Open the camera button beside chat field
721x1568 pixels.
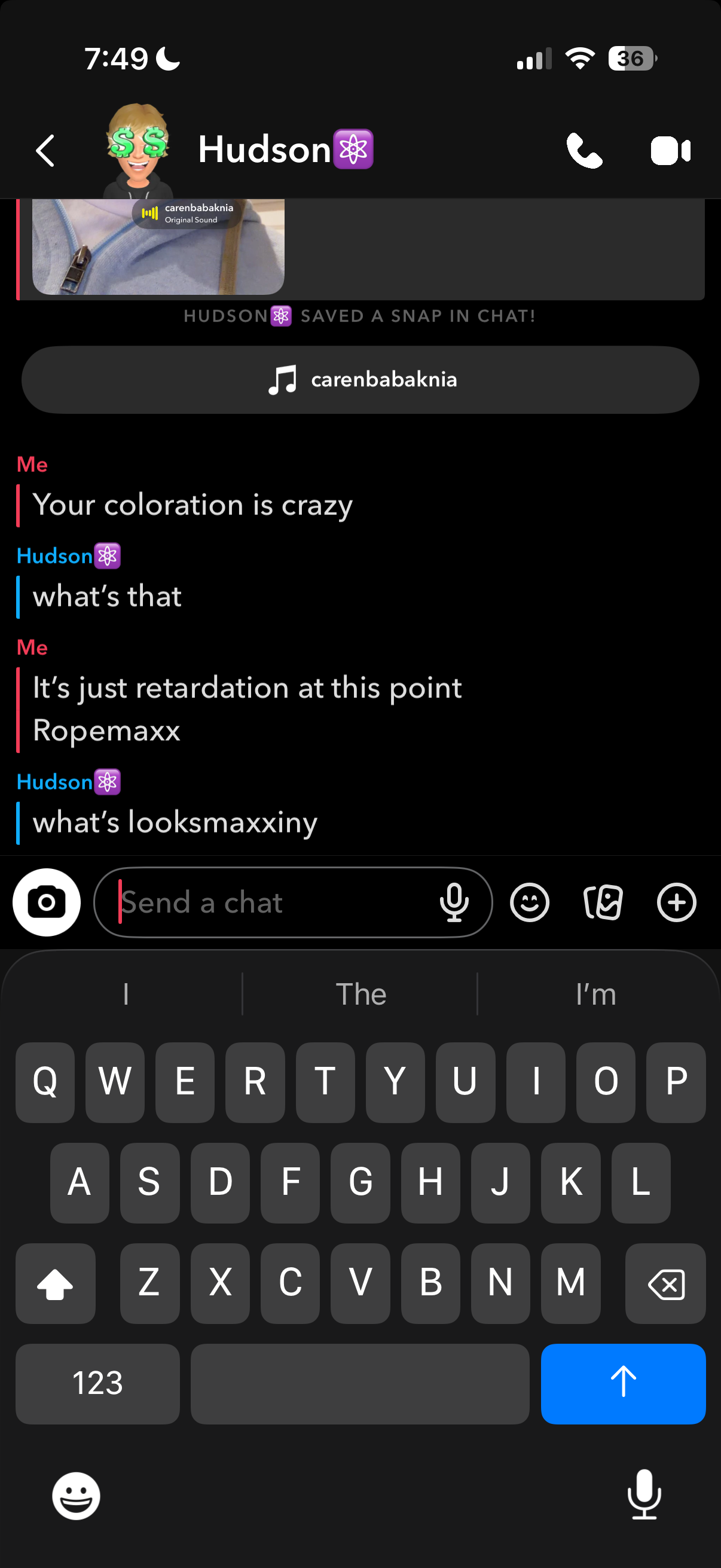coord(47,902)
